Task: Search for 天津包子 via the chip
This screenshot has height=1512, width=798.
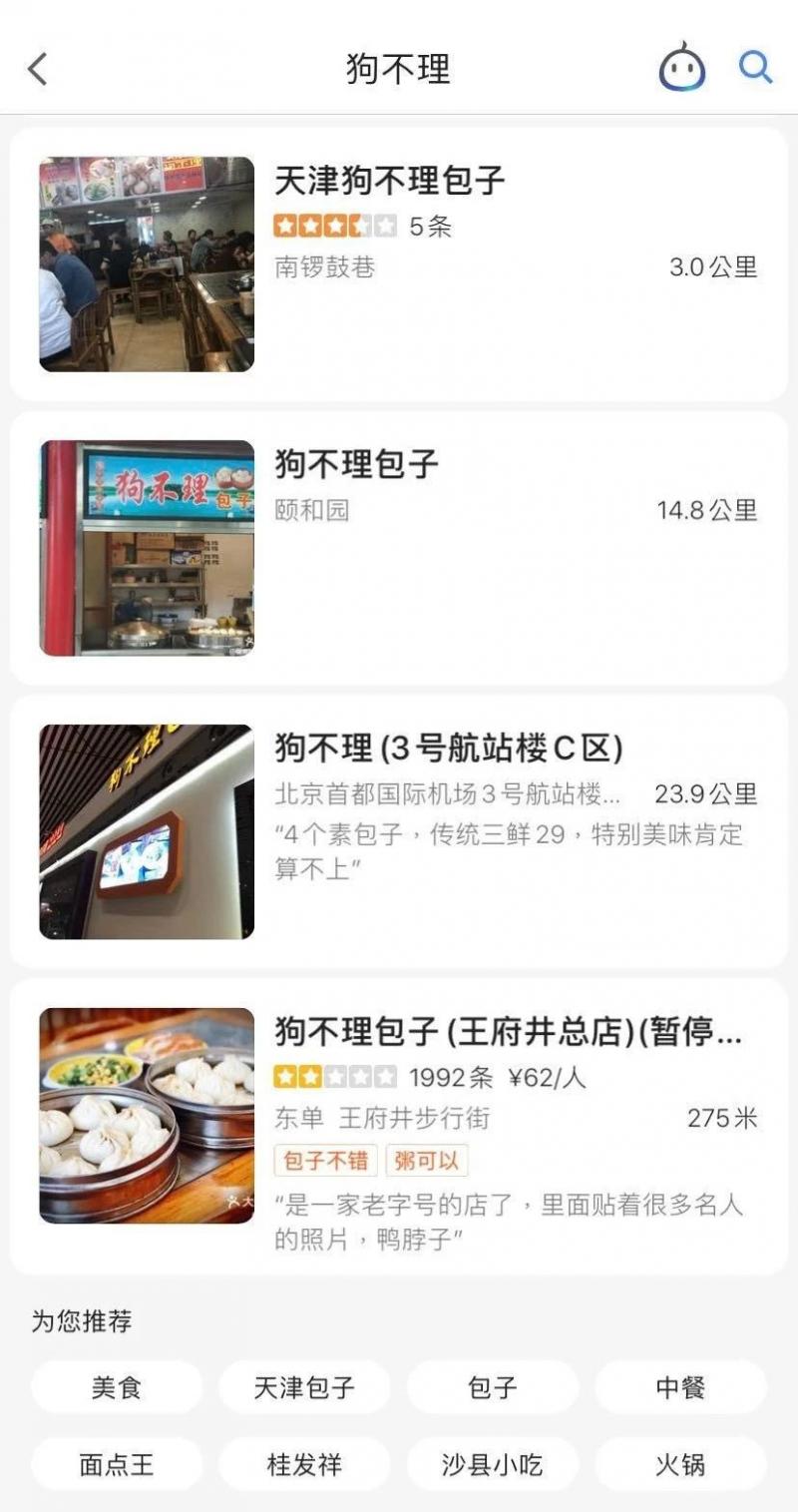Action: point(304,1387)
